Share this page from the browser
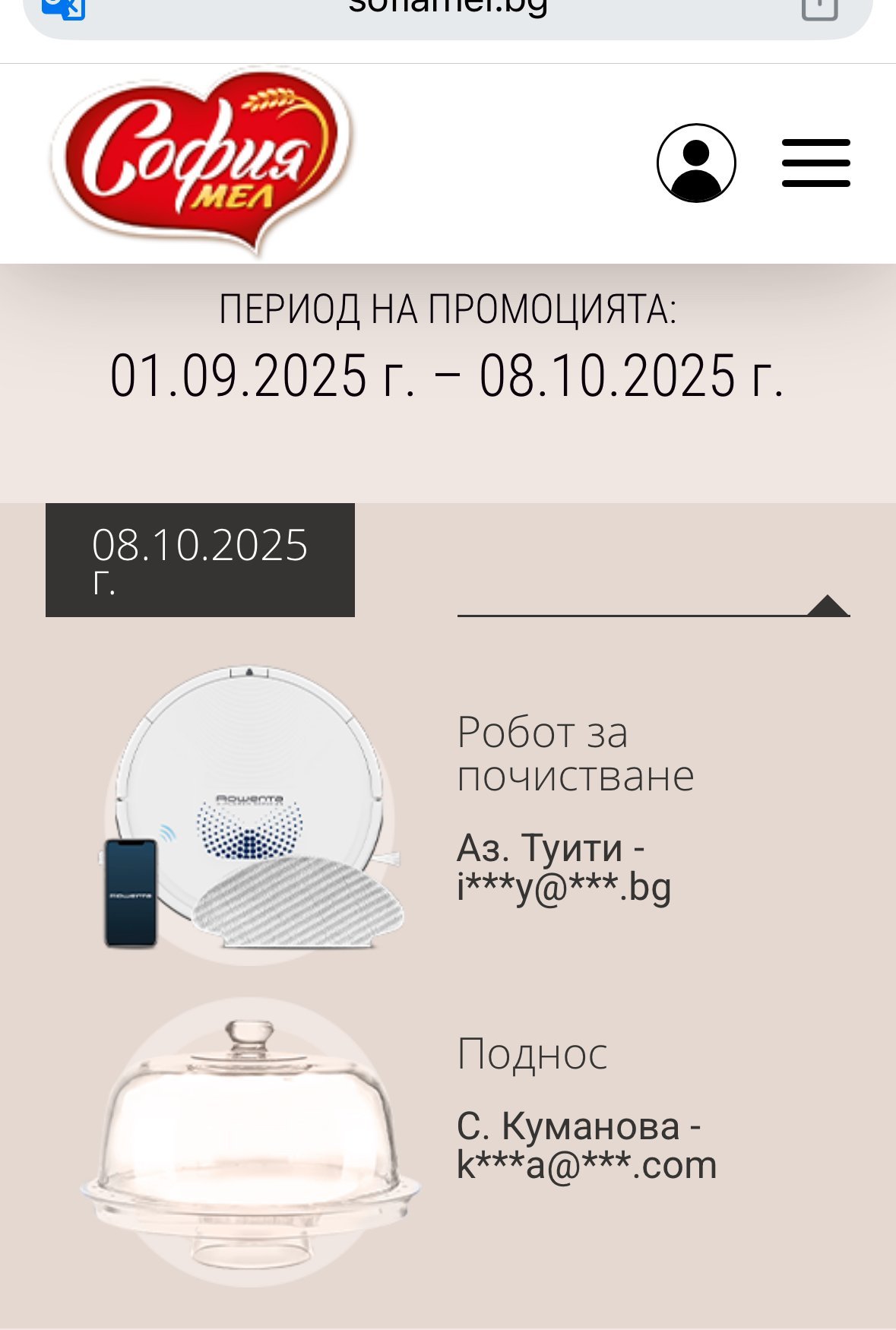The image size is (896, 1330). [x=819, y=9]
